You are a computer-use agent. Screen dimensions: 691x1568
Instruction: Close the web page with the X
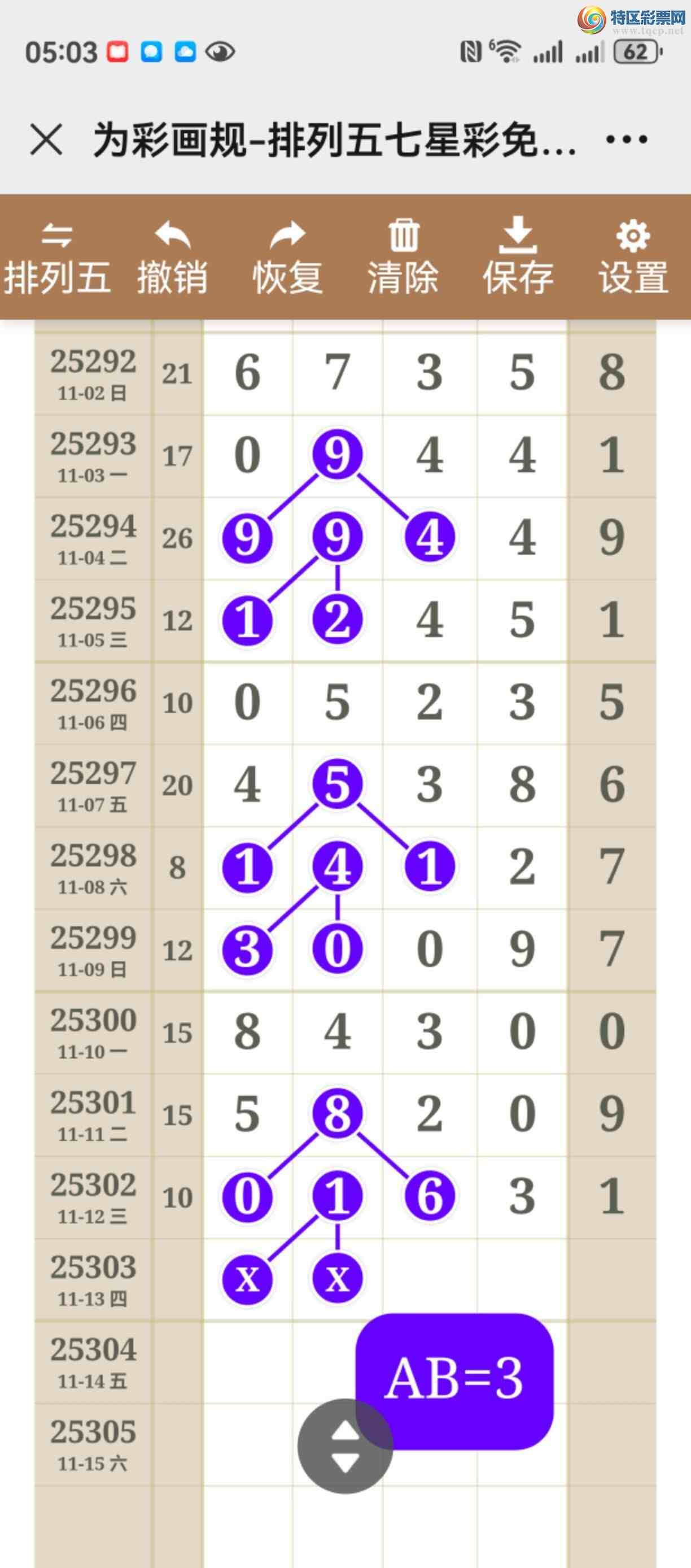click(46, 140)
